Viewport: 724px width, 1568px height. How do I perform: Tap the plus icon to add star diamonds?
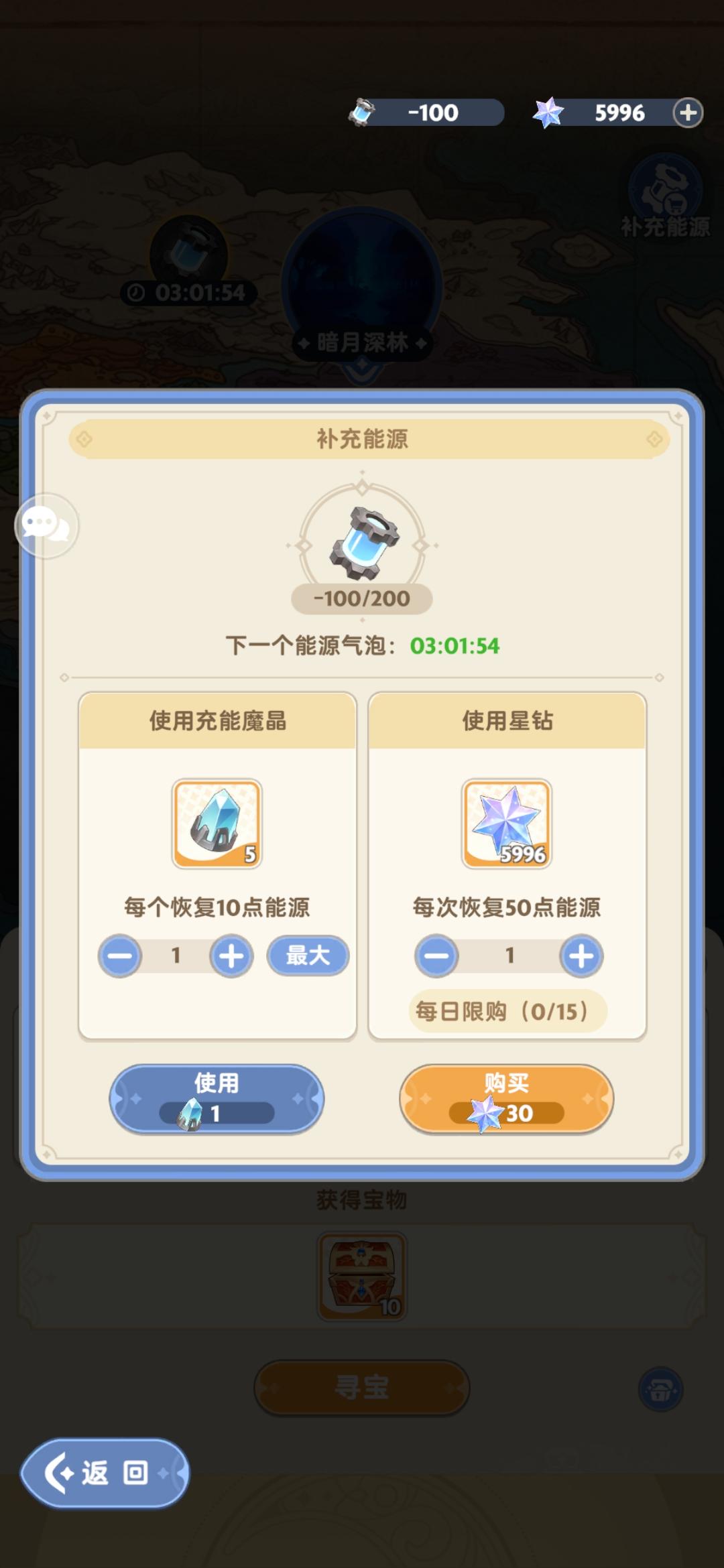pyautogui.click(x=689, y=112)
